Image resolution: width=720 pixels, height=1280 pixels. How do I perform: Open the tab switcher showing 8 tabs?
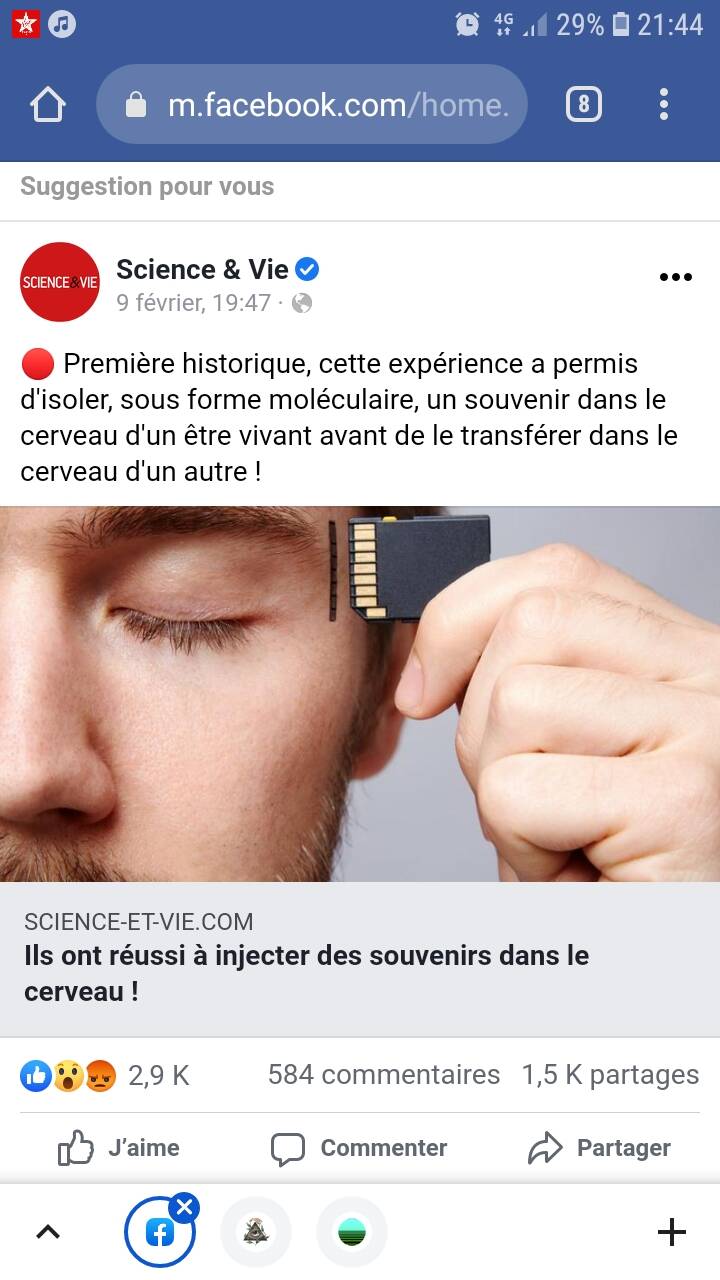[584, 105]
